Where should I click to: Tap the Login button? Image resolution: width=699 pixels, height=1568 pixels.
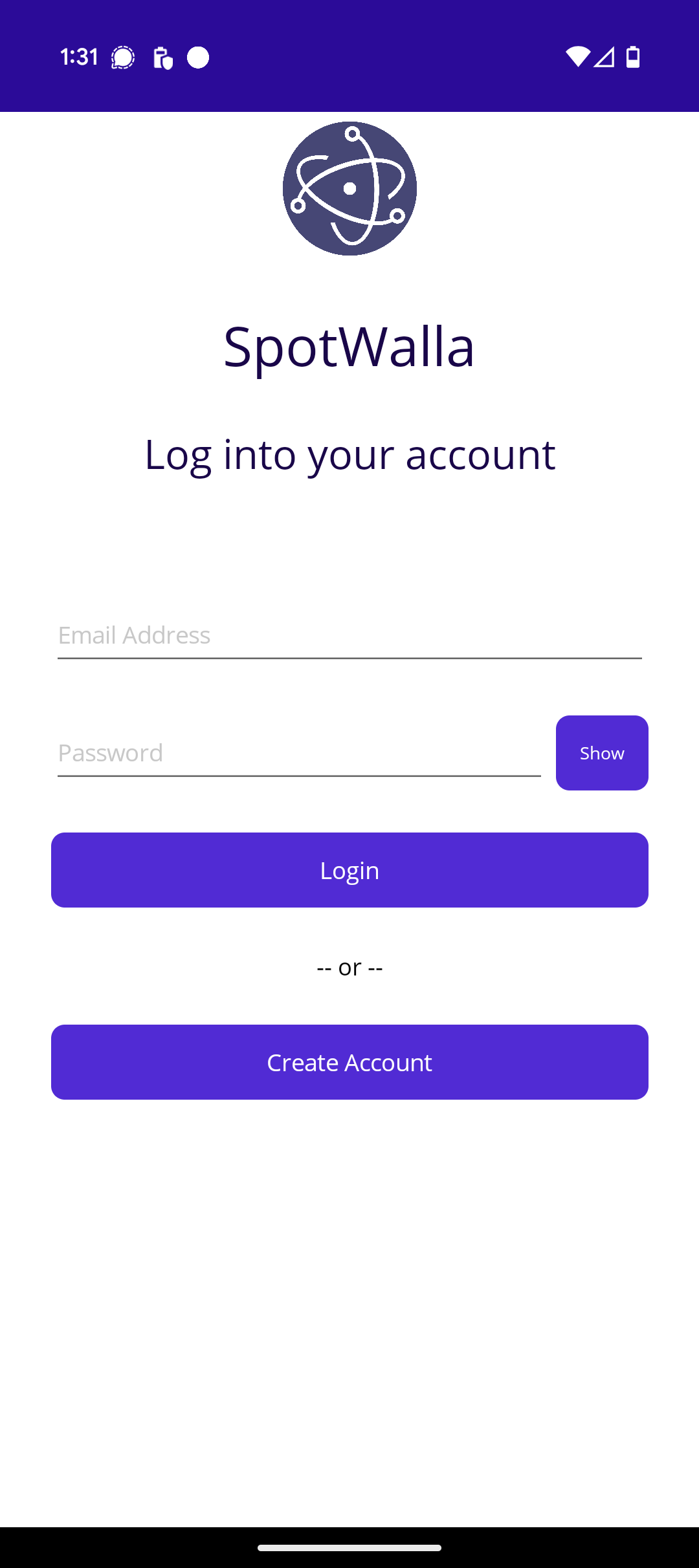point(349,870)
